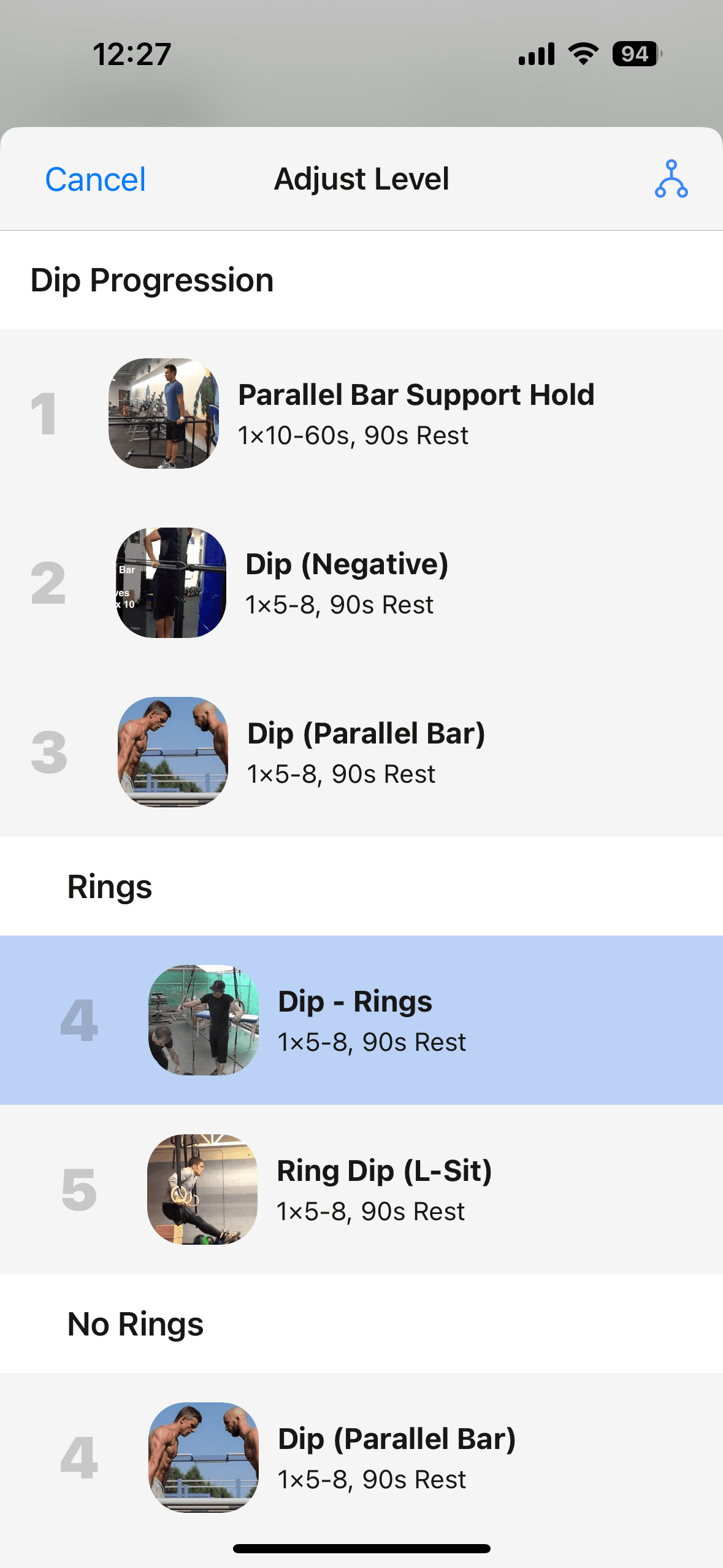Tap the Rings branch header
This screenshot has width=723, height=1568.
[109, 886]
